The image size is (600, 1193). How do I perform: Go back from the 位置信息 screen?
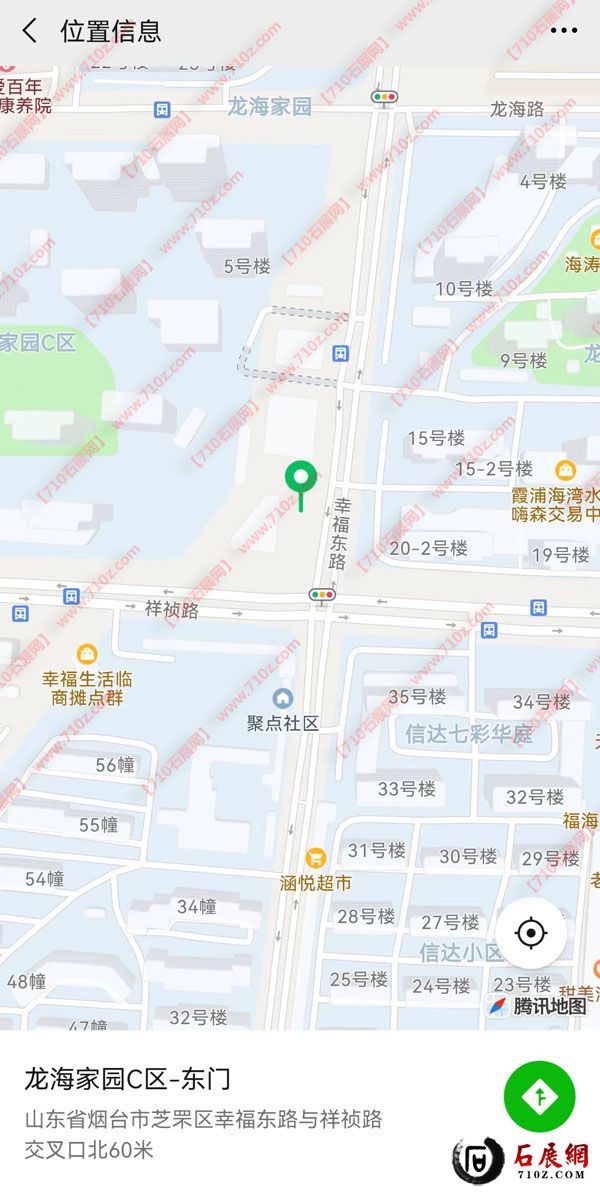[x=30, y=31]
